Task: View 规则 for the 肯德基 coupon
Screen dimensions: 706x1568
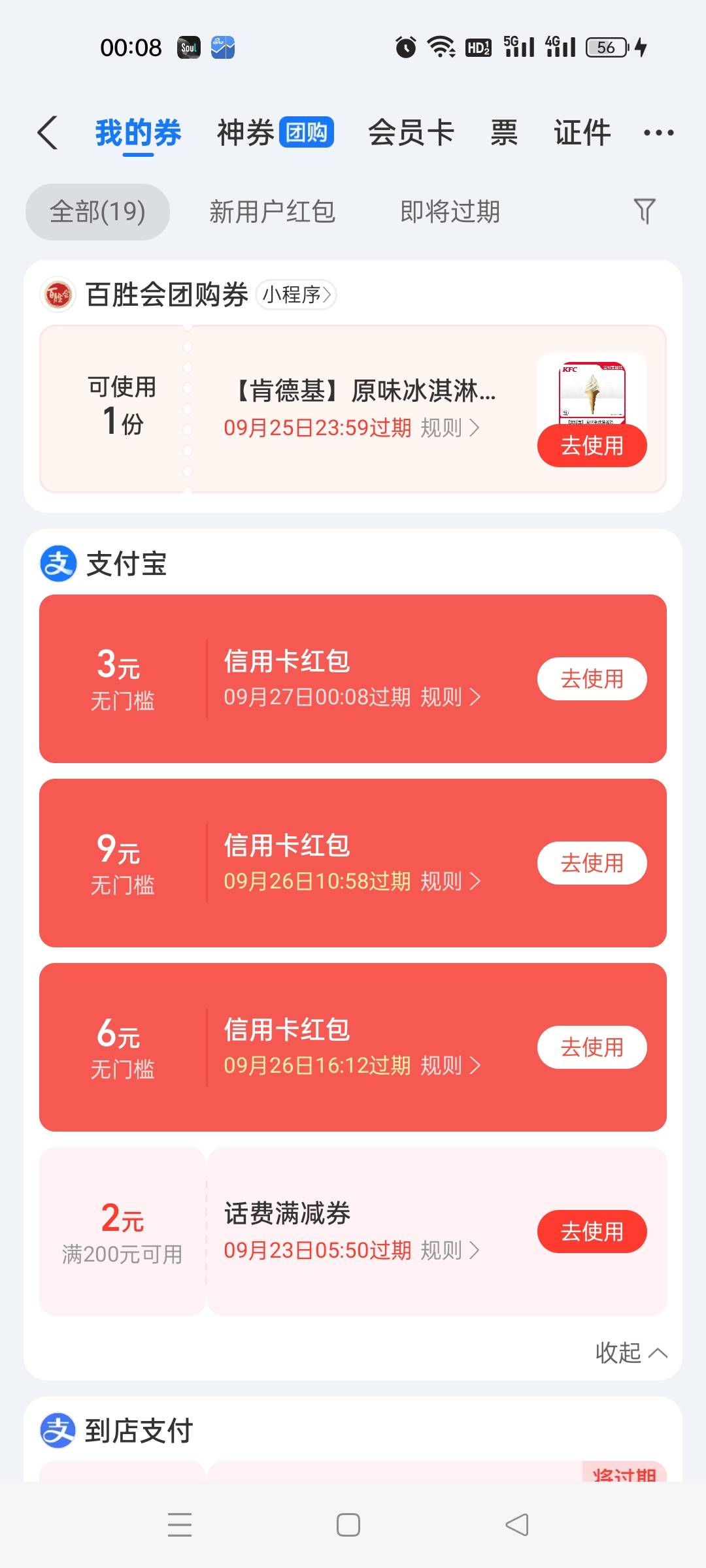Action: coord(450,428)
